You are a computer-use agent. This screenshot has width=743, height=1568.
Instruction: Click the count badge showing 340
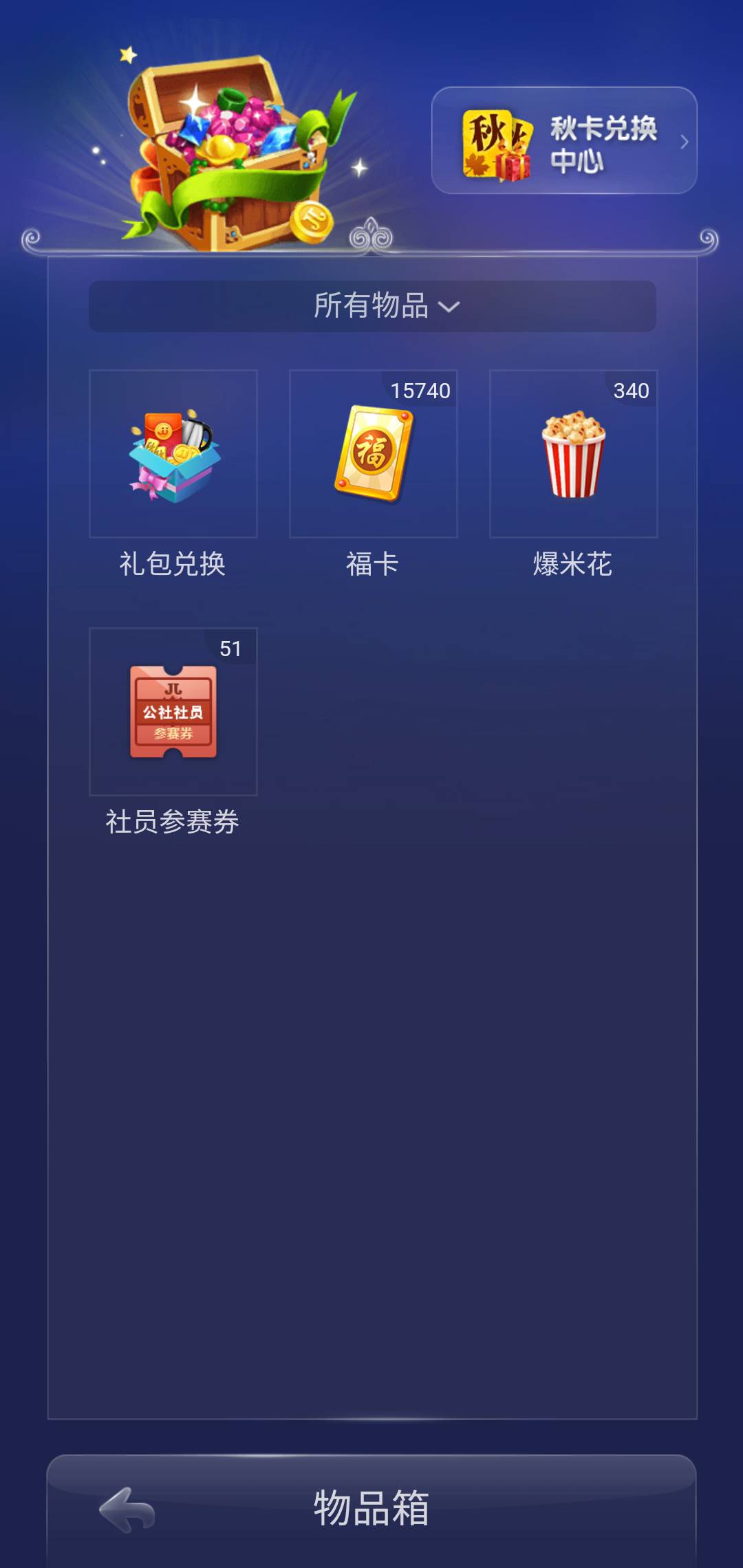[632, 392]
